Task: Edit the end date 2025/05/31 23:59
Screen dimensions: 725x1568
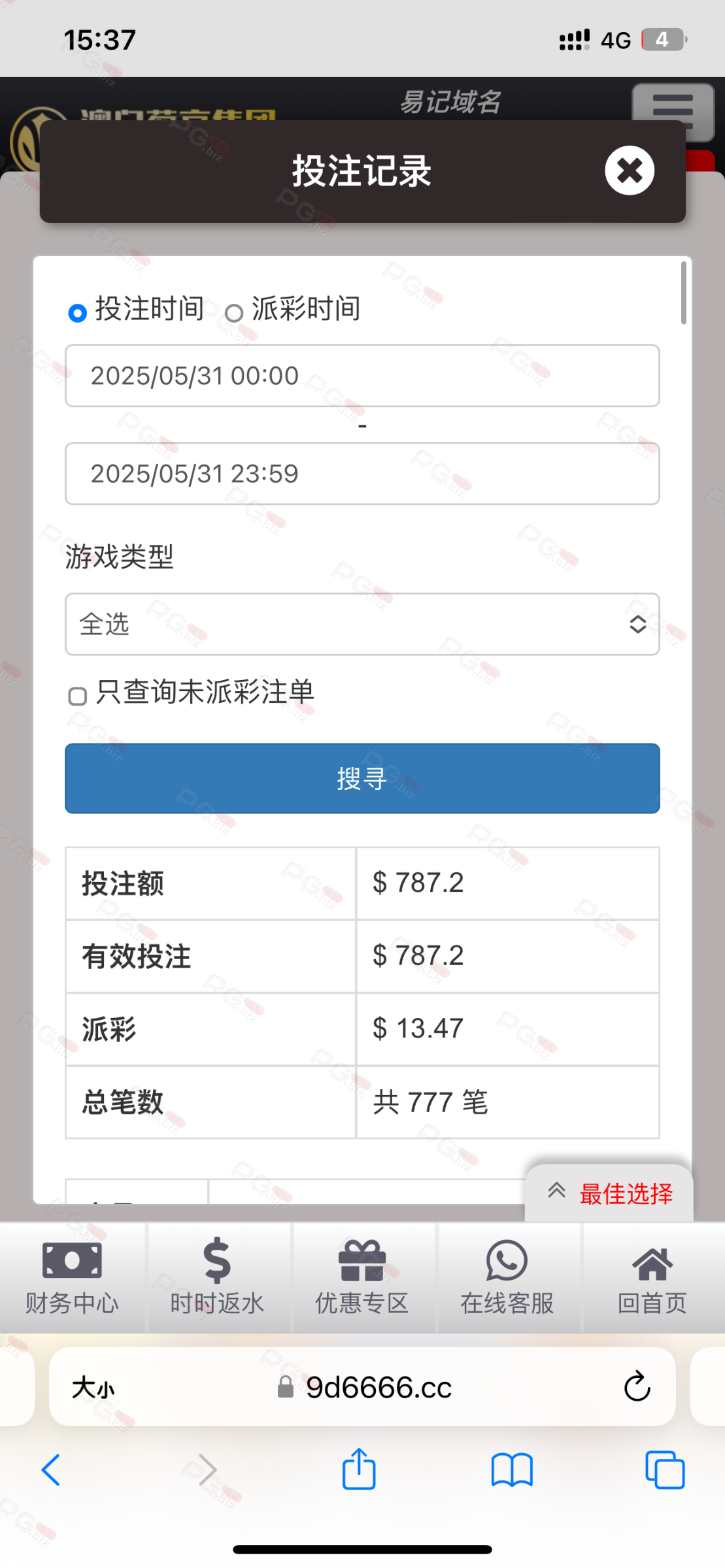Action: tap(362, 474)
